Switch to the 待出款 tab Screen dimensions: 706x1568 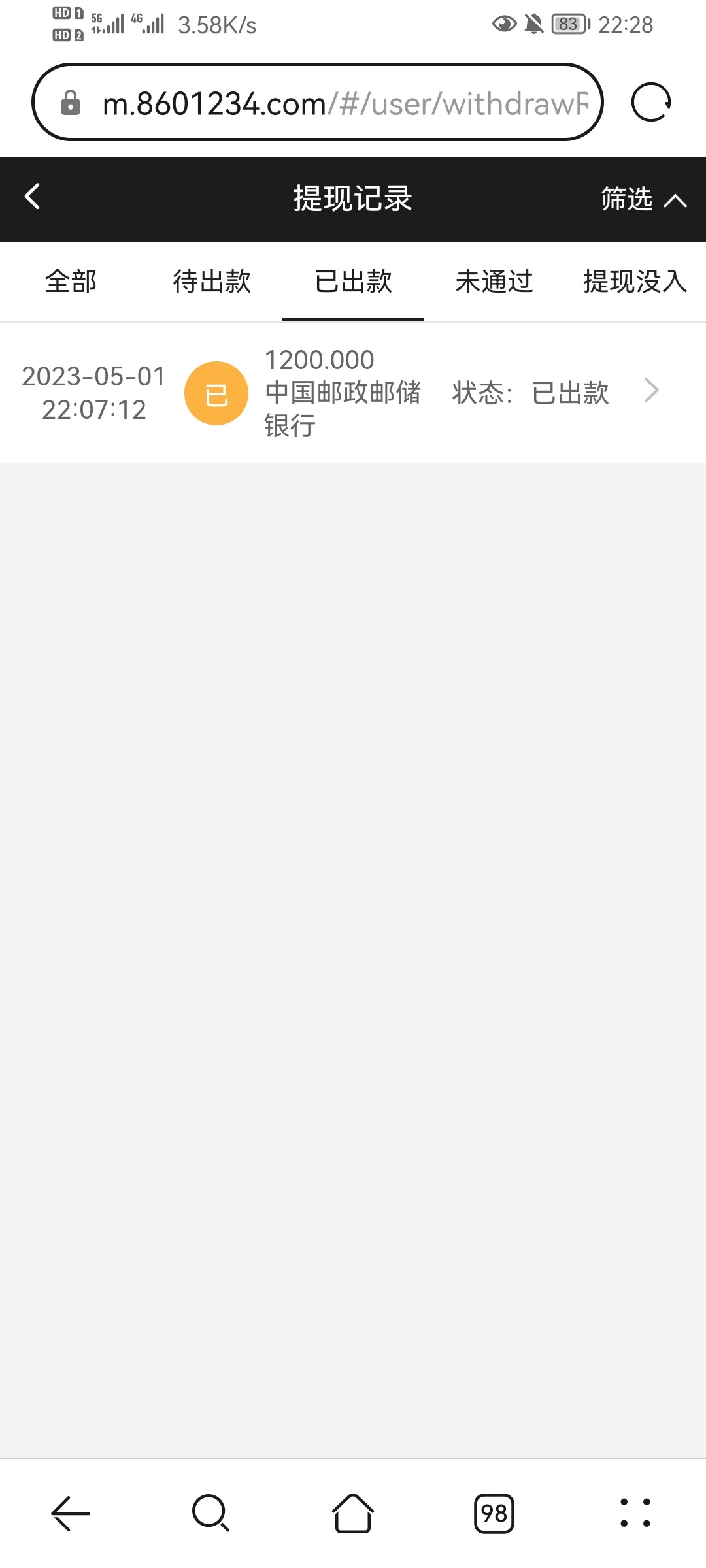point(212,282)
